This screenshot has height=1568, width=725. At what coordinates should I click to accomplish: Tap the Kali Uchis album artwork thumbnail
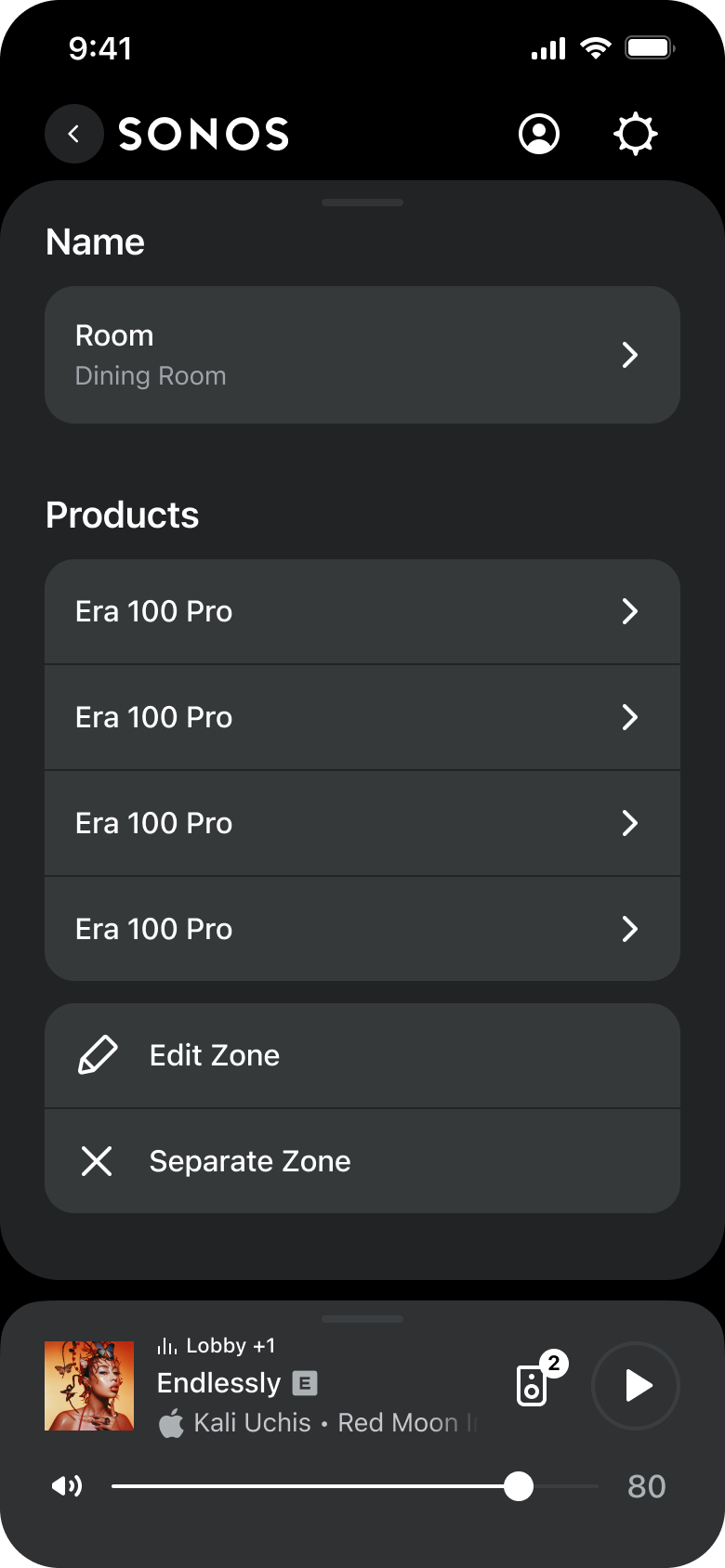tap(89, 1385)
